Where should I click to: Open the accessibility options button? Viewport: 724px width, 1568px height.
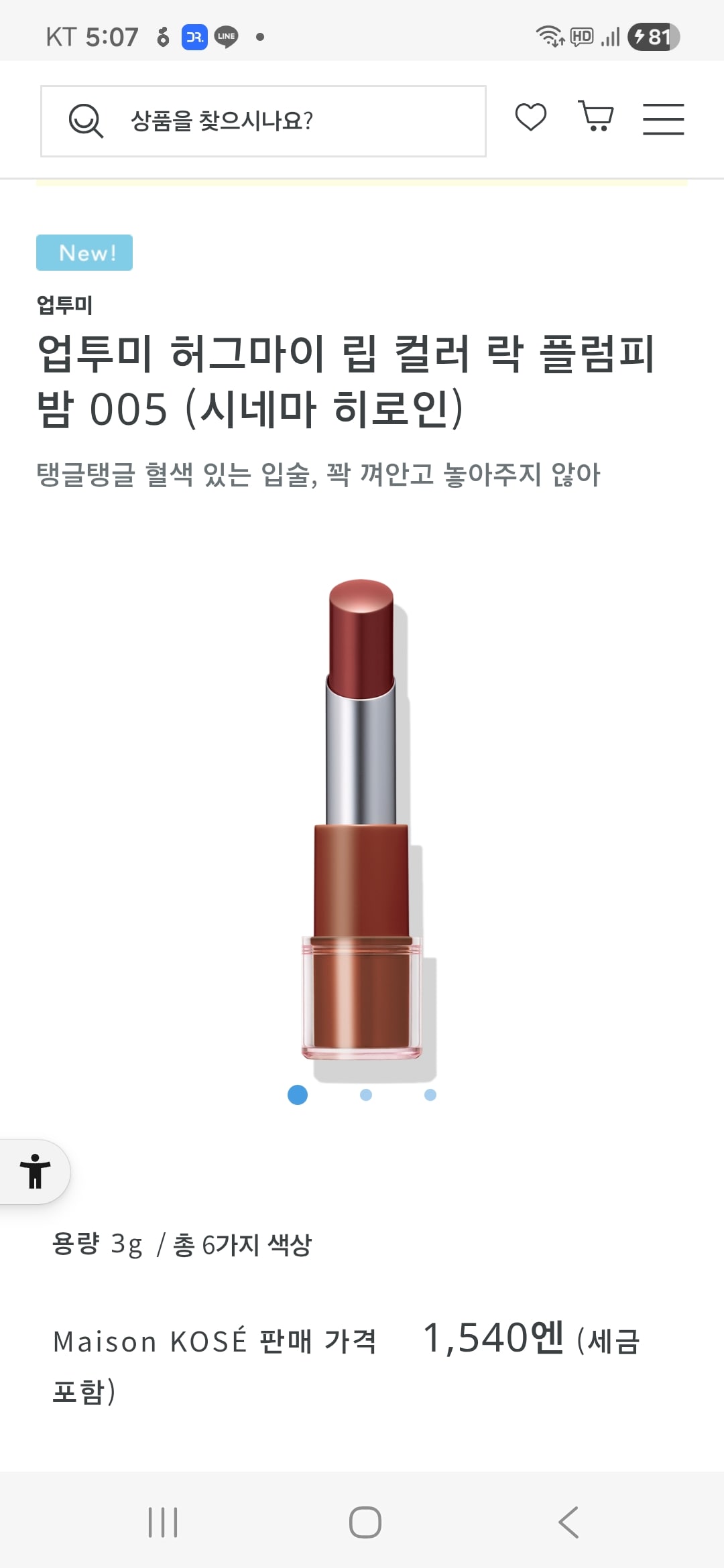(35, 1171)
